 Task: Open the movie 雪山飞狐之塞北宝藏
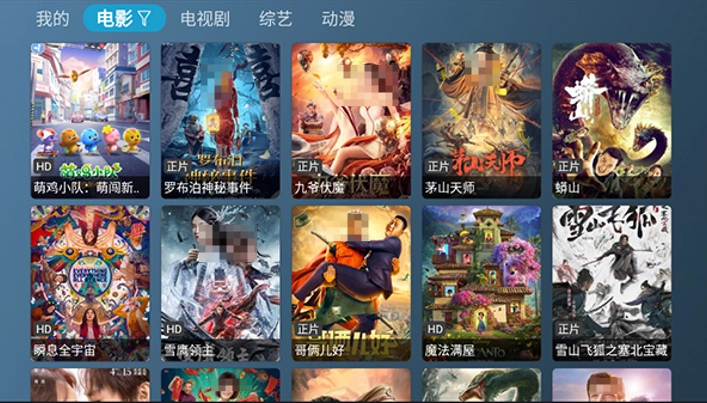(611, 283)
